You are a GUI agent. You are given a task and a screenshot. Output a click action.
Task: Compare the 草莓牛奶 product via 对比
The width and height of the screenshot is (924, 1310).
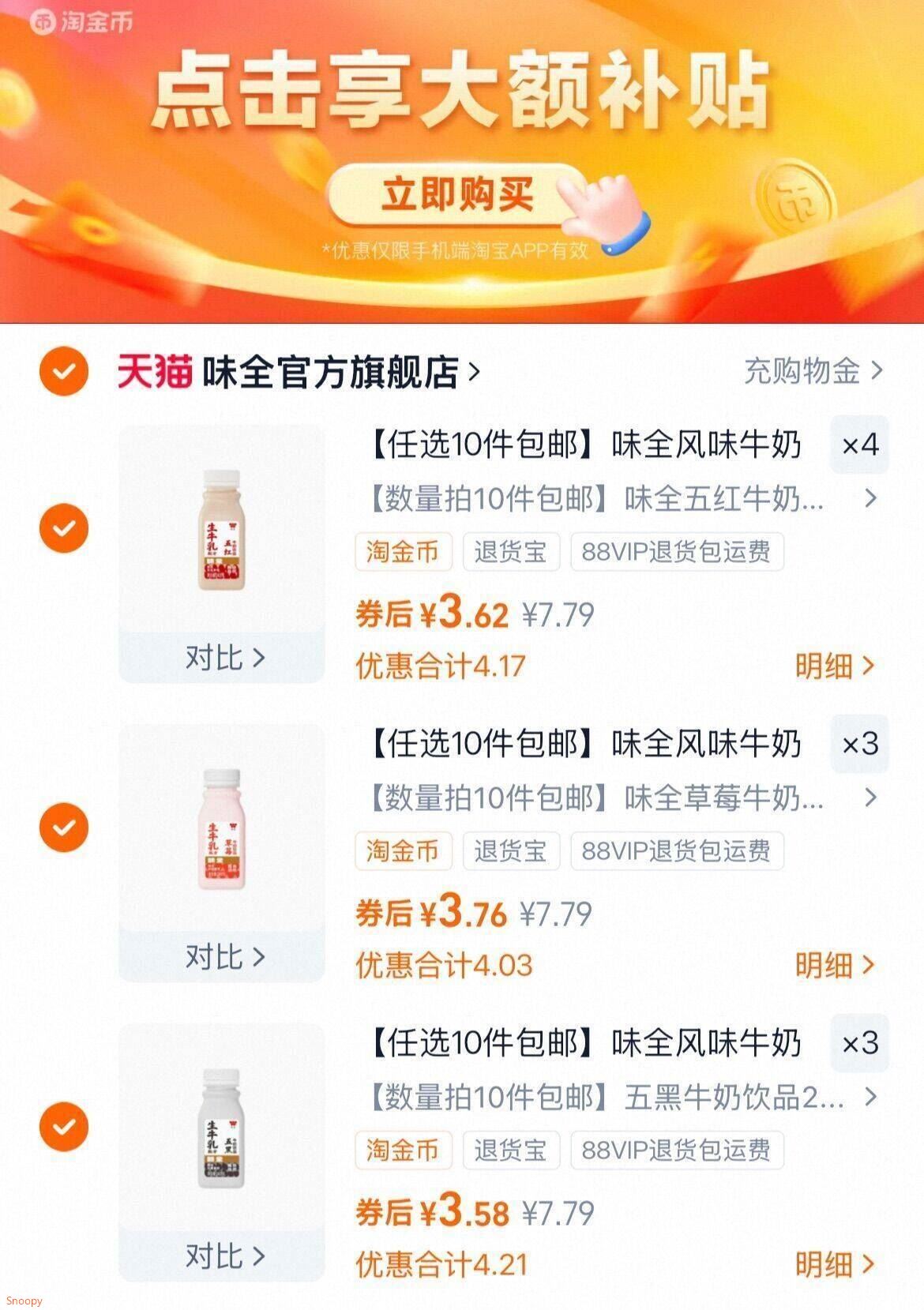point(223,956)
